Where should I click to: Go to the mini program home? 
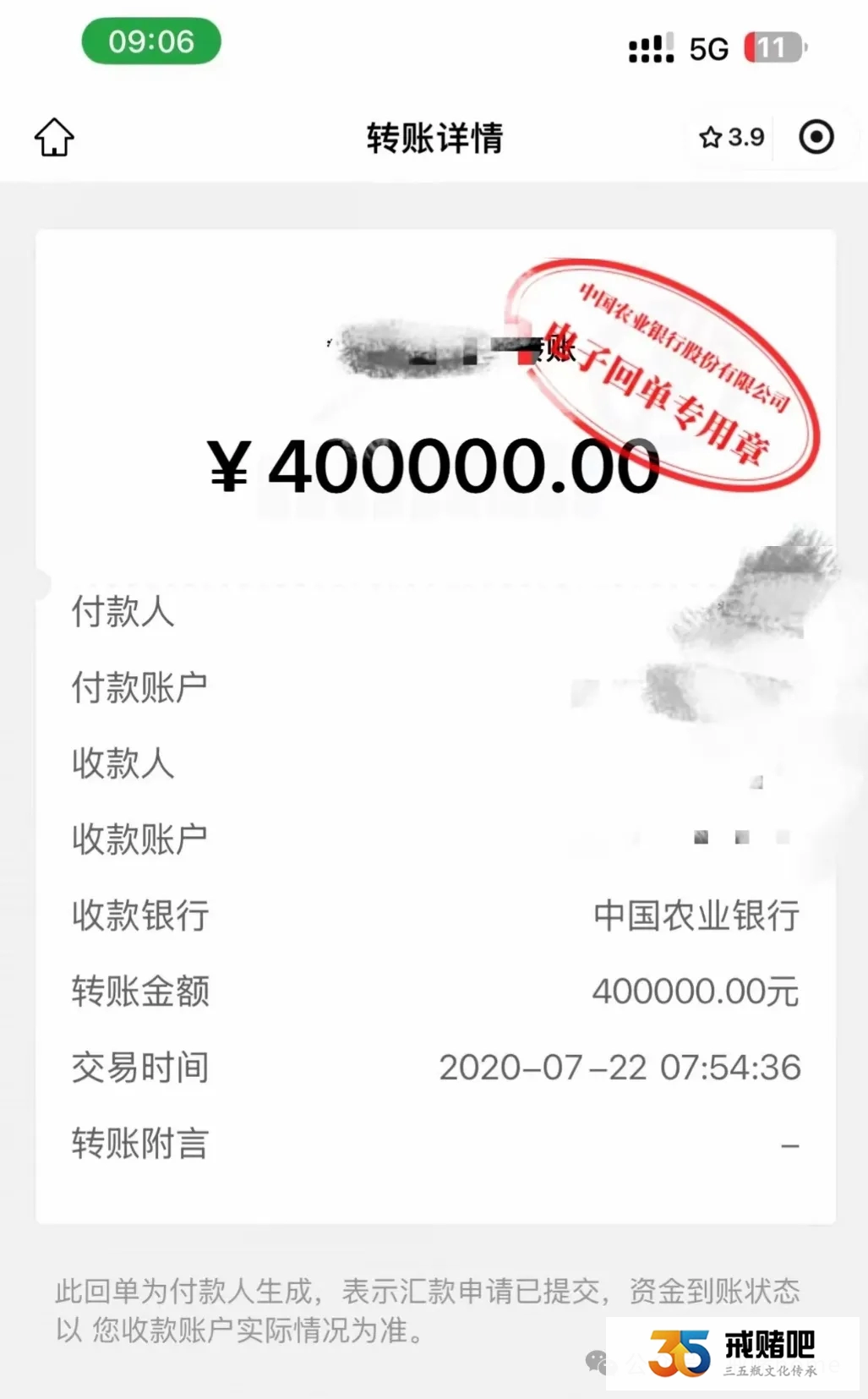point(54,137)
